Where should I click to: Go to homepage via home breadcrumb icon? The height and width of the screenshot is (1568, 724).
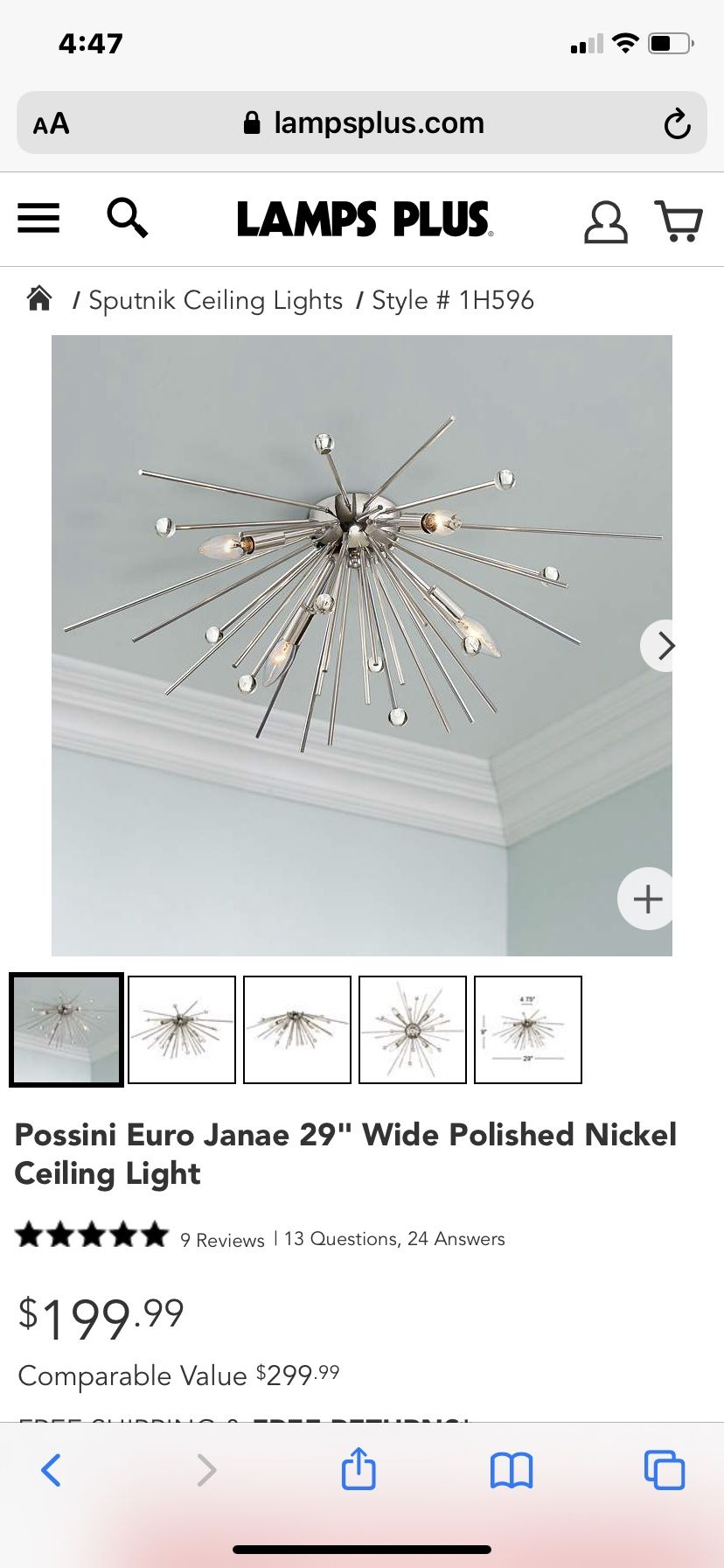(x=38, y=299)
